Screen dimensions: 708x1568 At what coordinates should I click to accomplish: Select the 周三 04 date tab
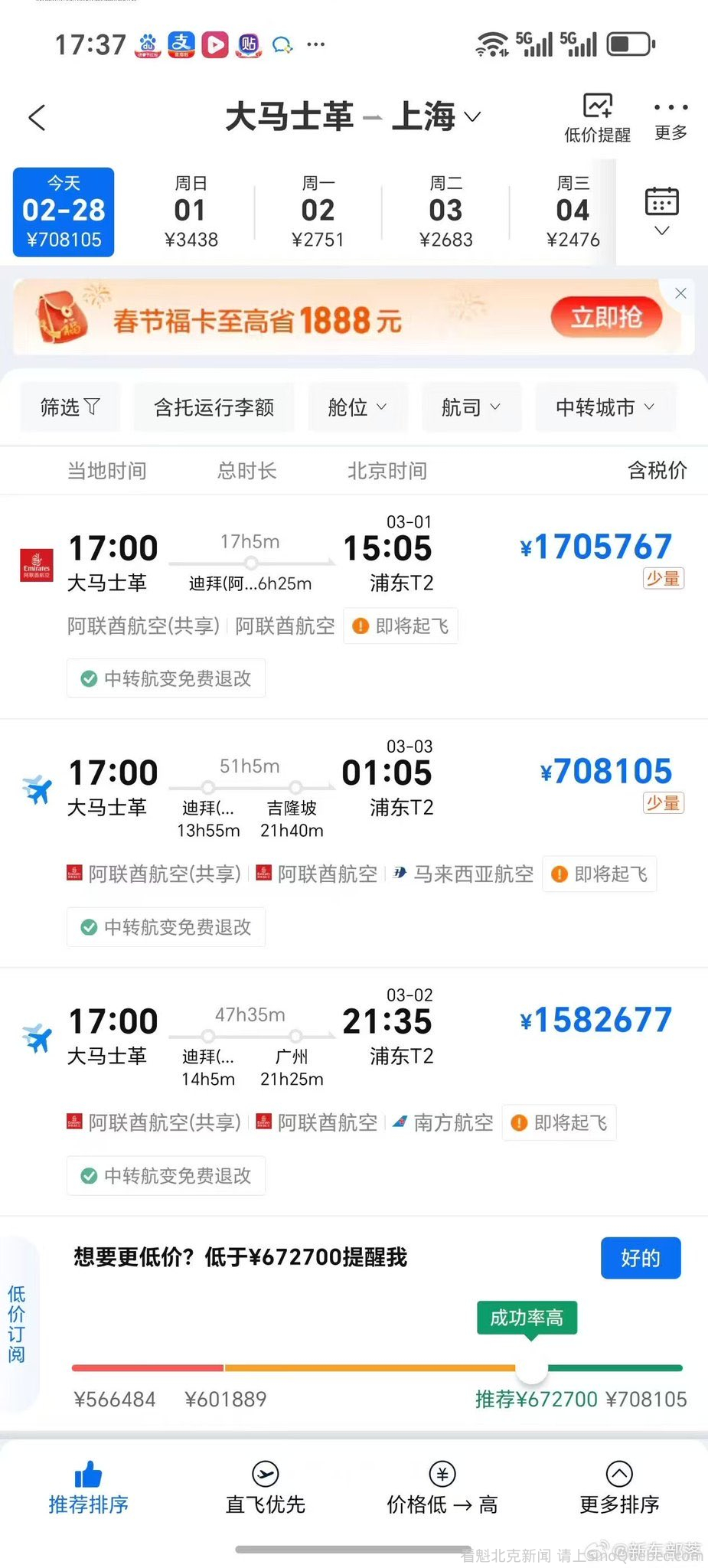point(573,212)
